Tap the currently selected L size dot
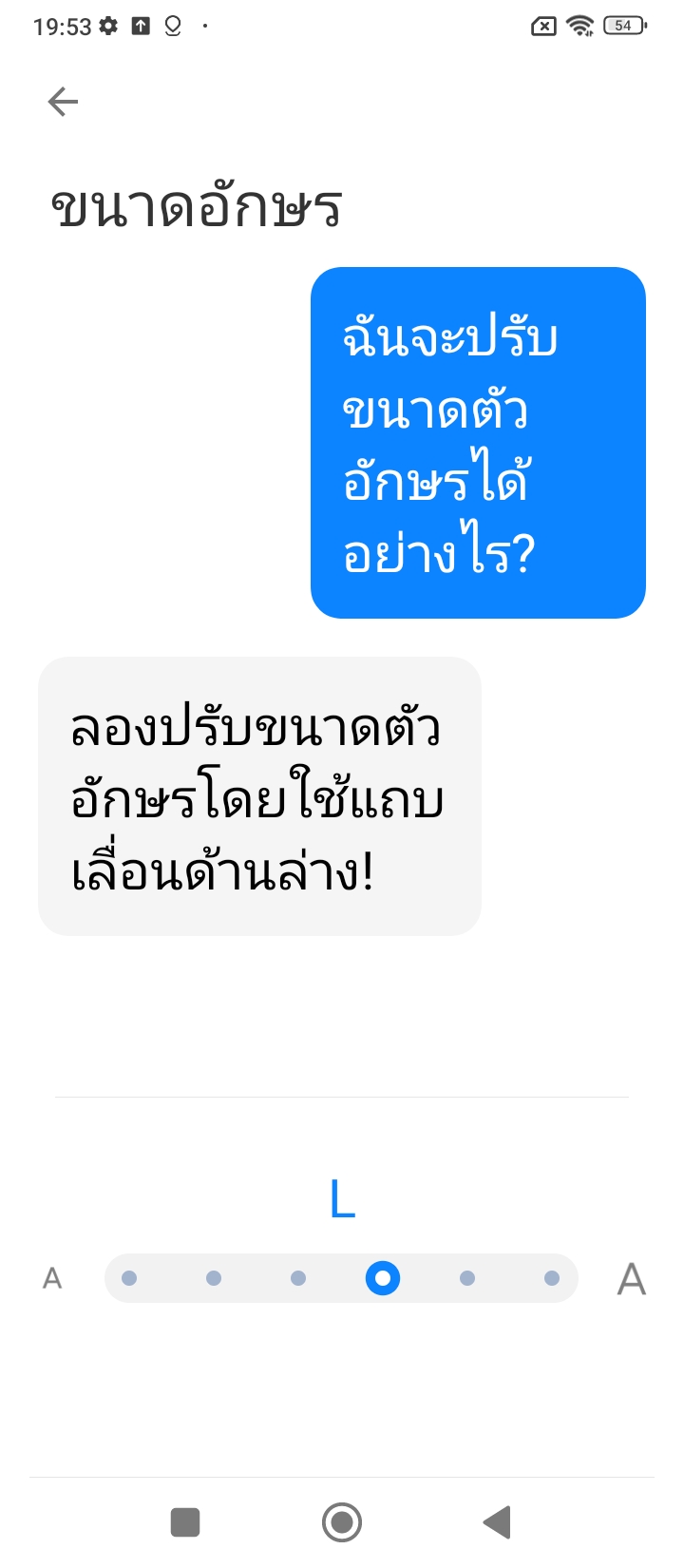Screen dimensions: 684x1568 click(x=383, y=1278)
